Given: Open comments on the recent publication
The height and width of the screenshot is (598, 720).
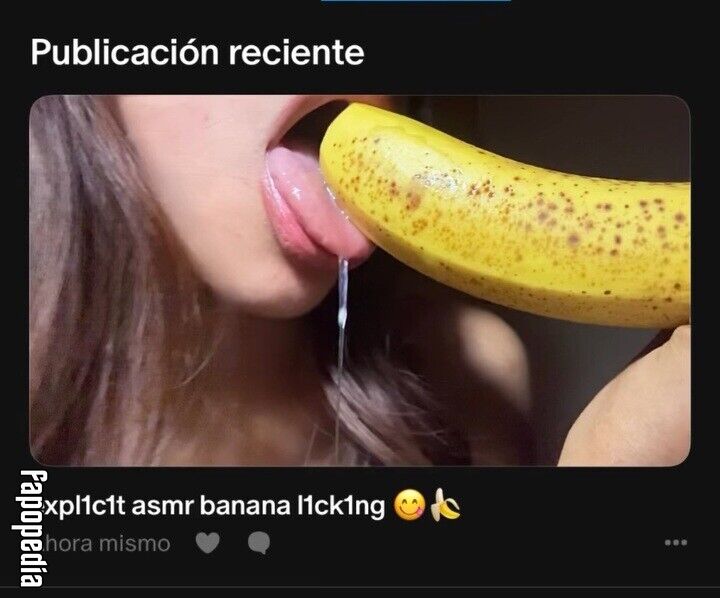Looking at the screenshot, I should tap(259, 543).
